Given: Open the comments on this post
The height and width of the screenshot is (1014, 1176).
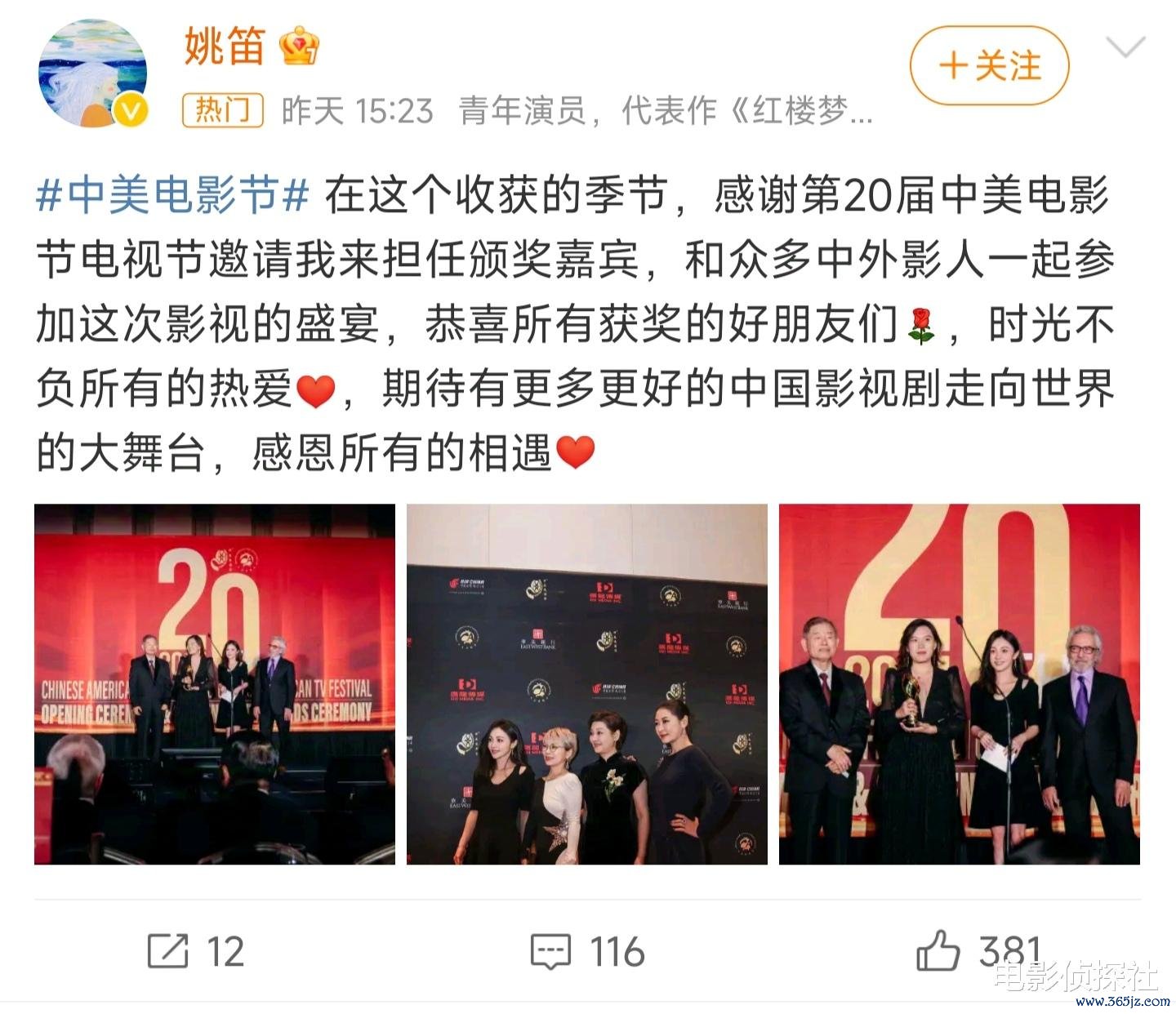Looking at the screenshot, I should pyautogui.click(x=551, y=951).
